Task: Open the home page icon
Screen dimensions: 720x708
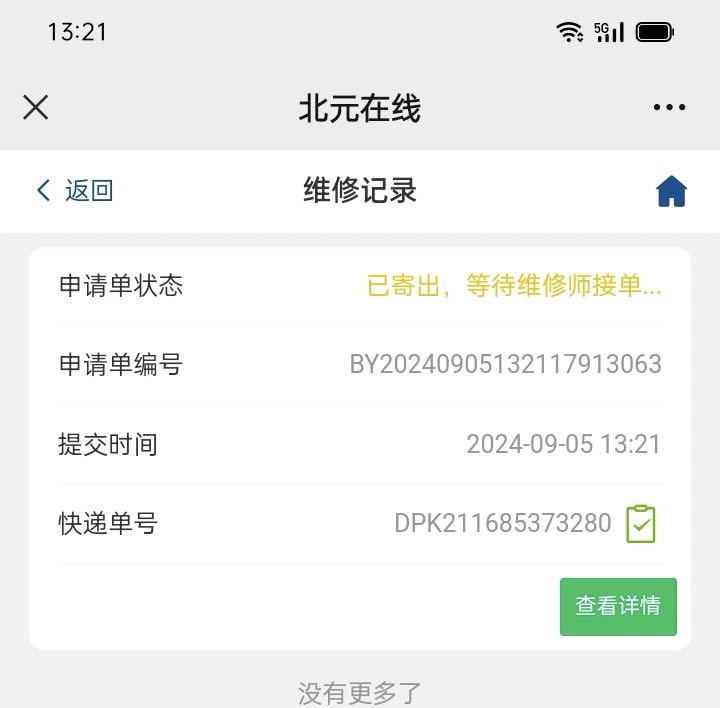Action: 671,191
